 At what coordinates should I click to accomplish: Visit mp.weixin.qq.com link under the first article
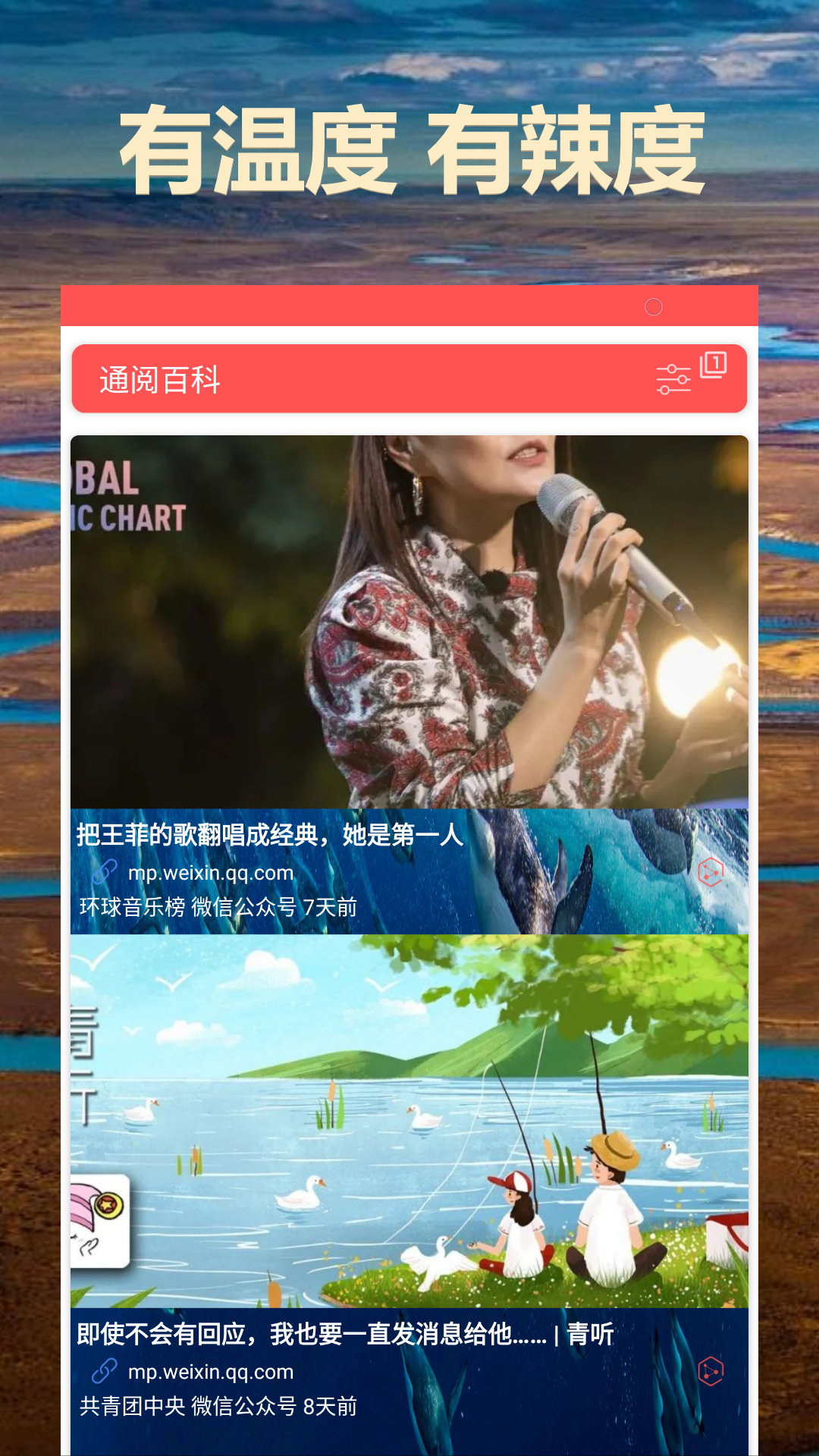210,873
